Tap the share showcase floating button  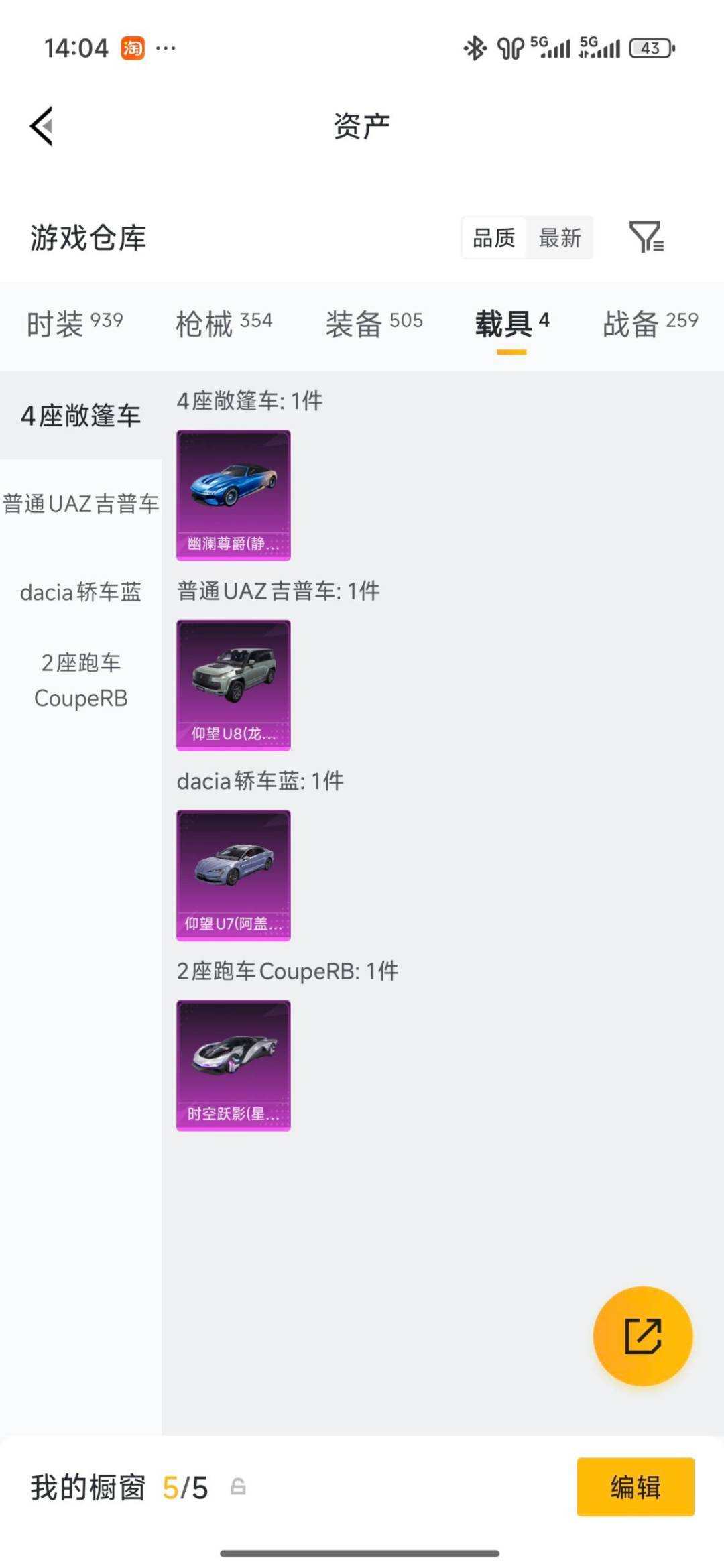click(x=644, y=1335)
